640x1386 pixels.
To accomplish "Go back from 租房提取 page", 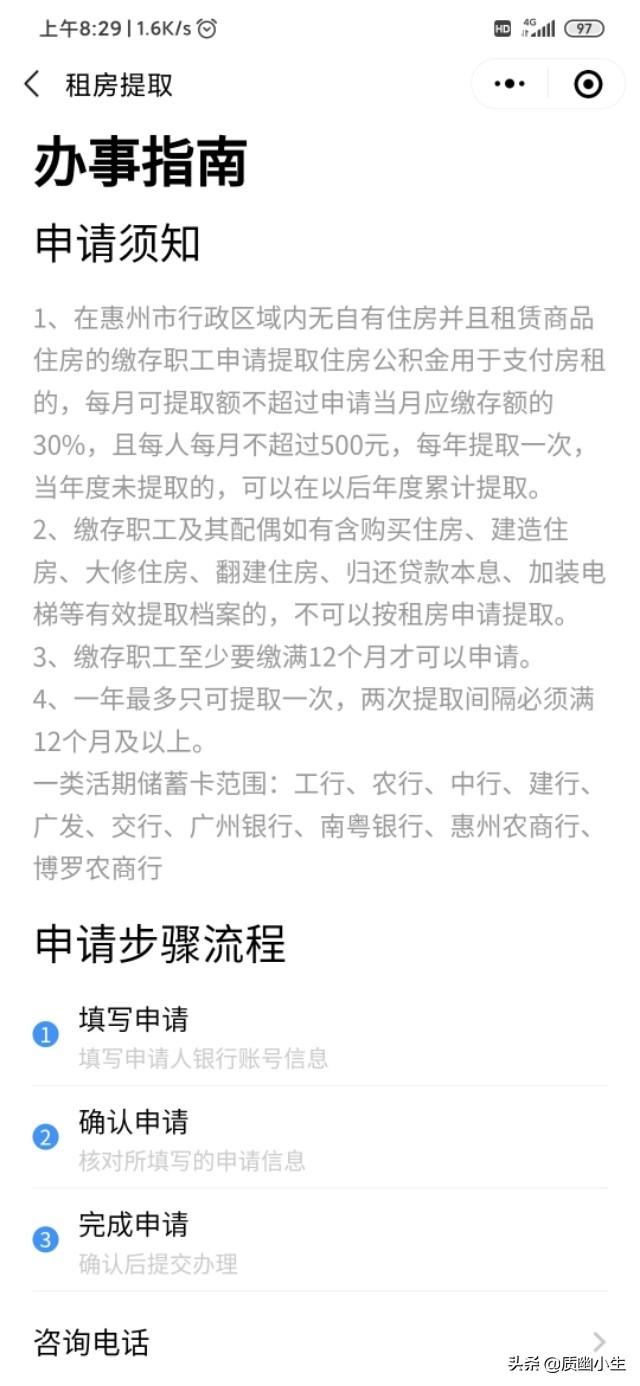I will [32, 84].
